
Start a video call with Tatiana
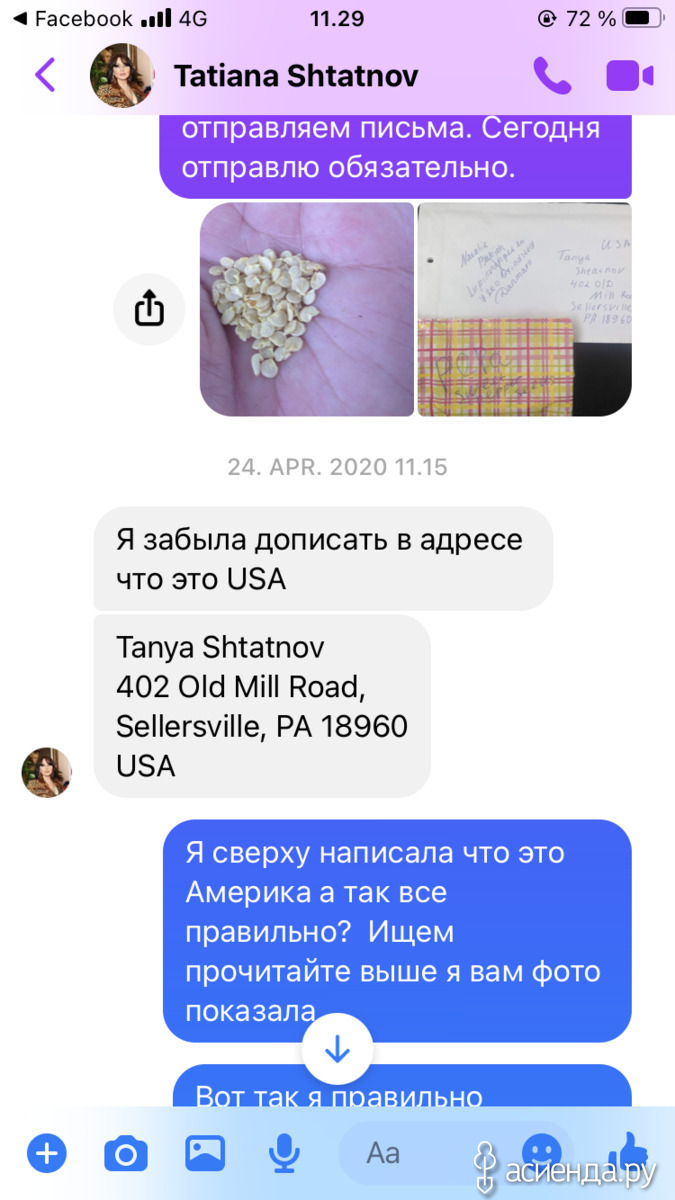[629, 76]
